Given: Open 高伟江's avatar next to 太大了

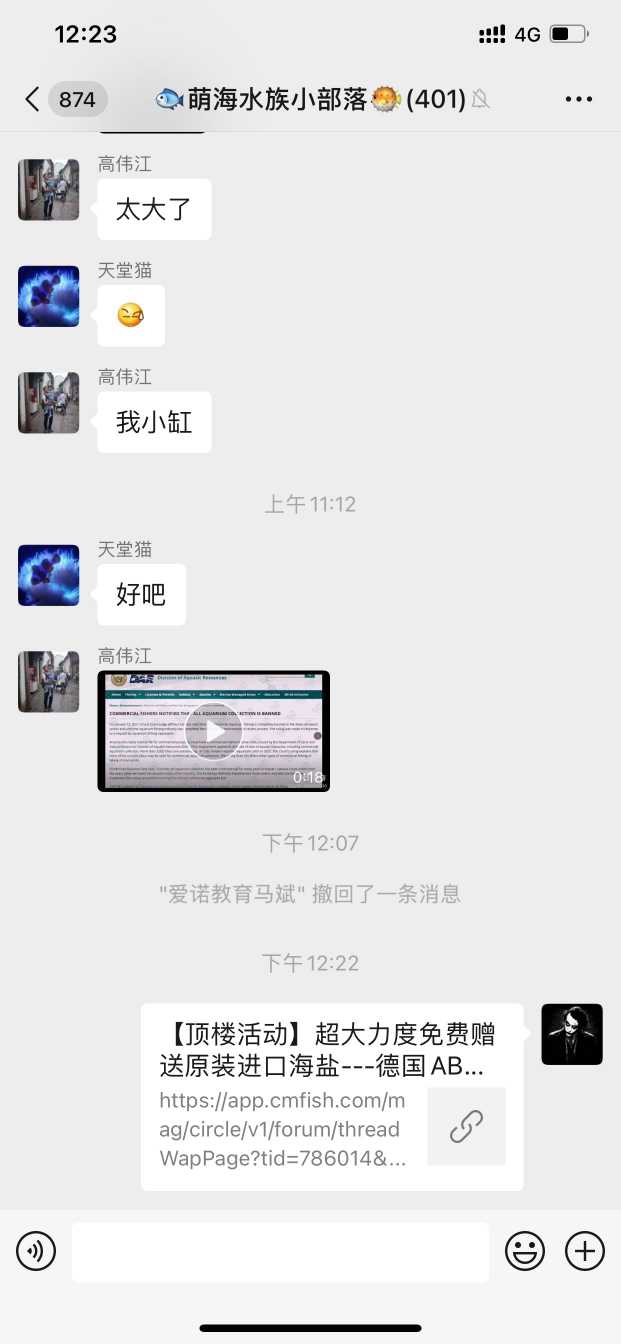Looking at the screenshot, I should 49,189.
